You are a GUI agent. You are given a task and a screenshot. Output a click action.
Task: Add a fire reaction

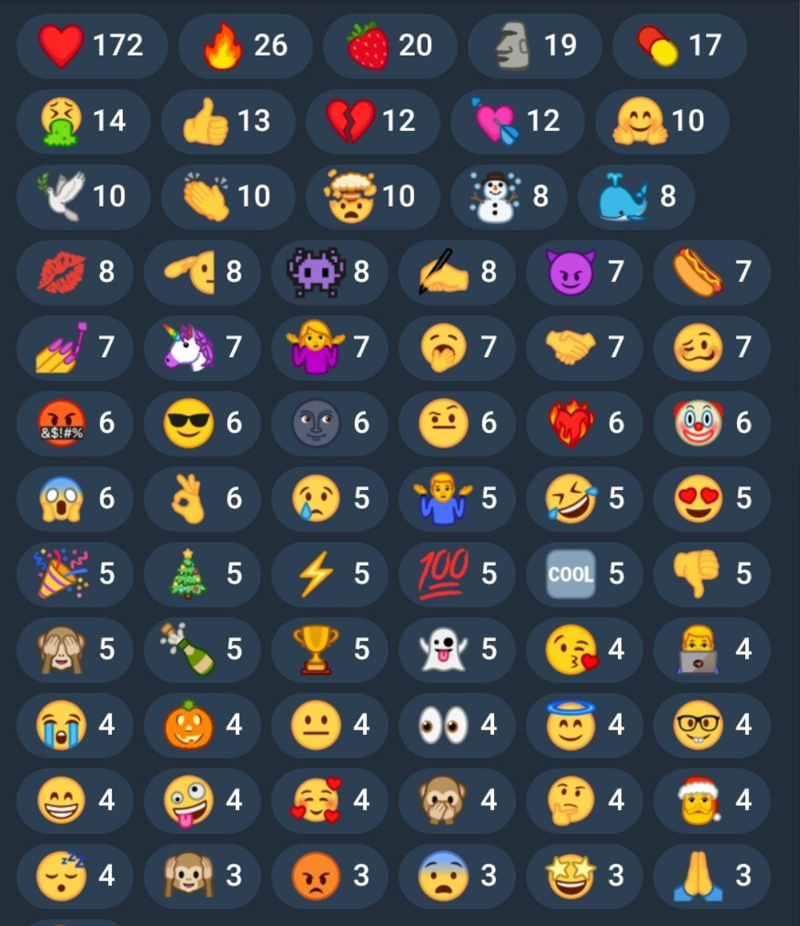pos(244,46)
